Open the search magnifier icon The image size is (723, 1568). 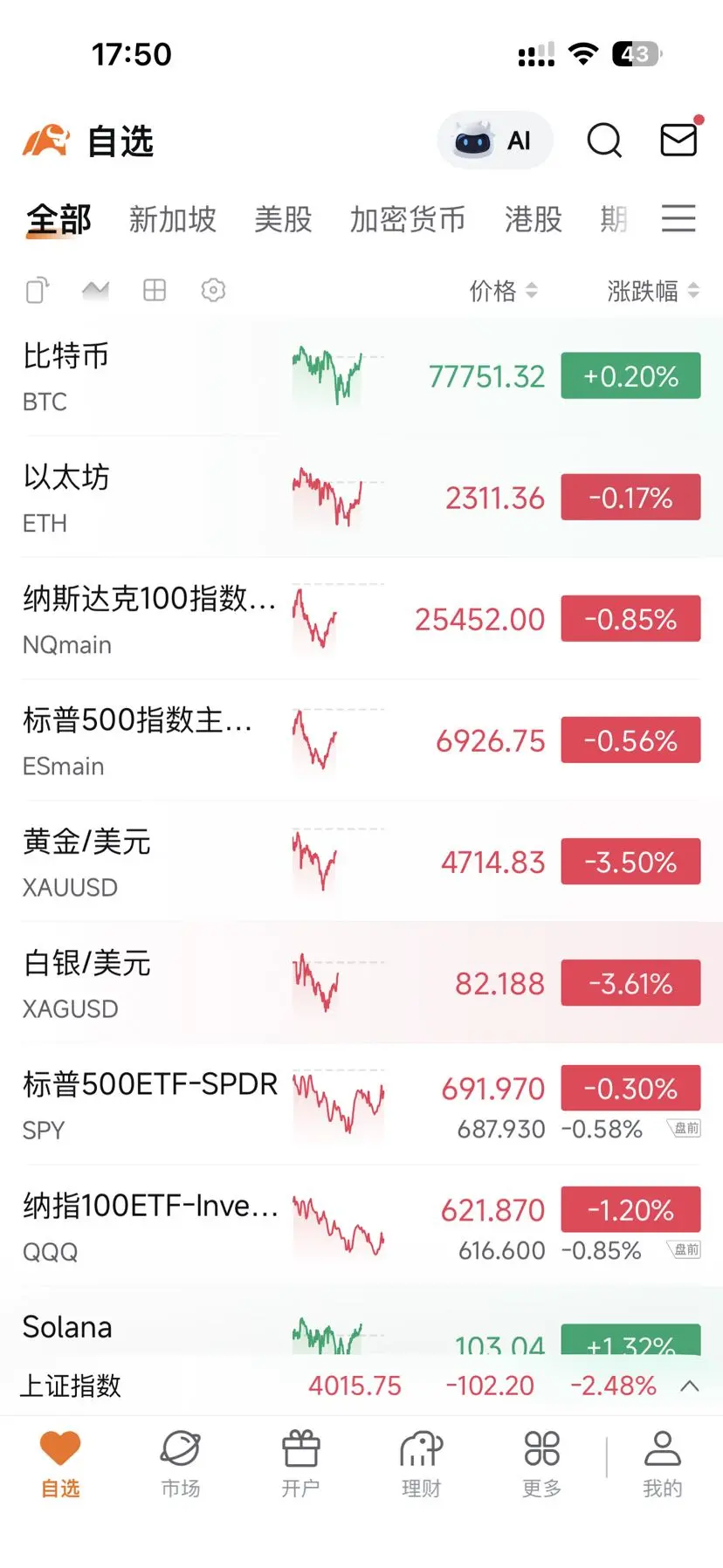pyautogui.click(x=604, y=141)
